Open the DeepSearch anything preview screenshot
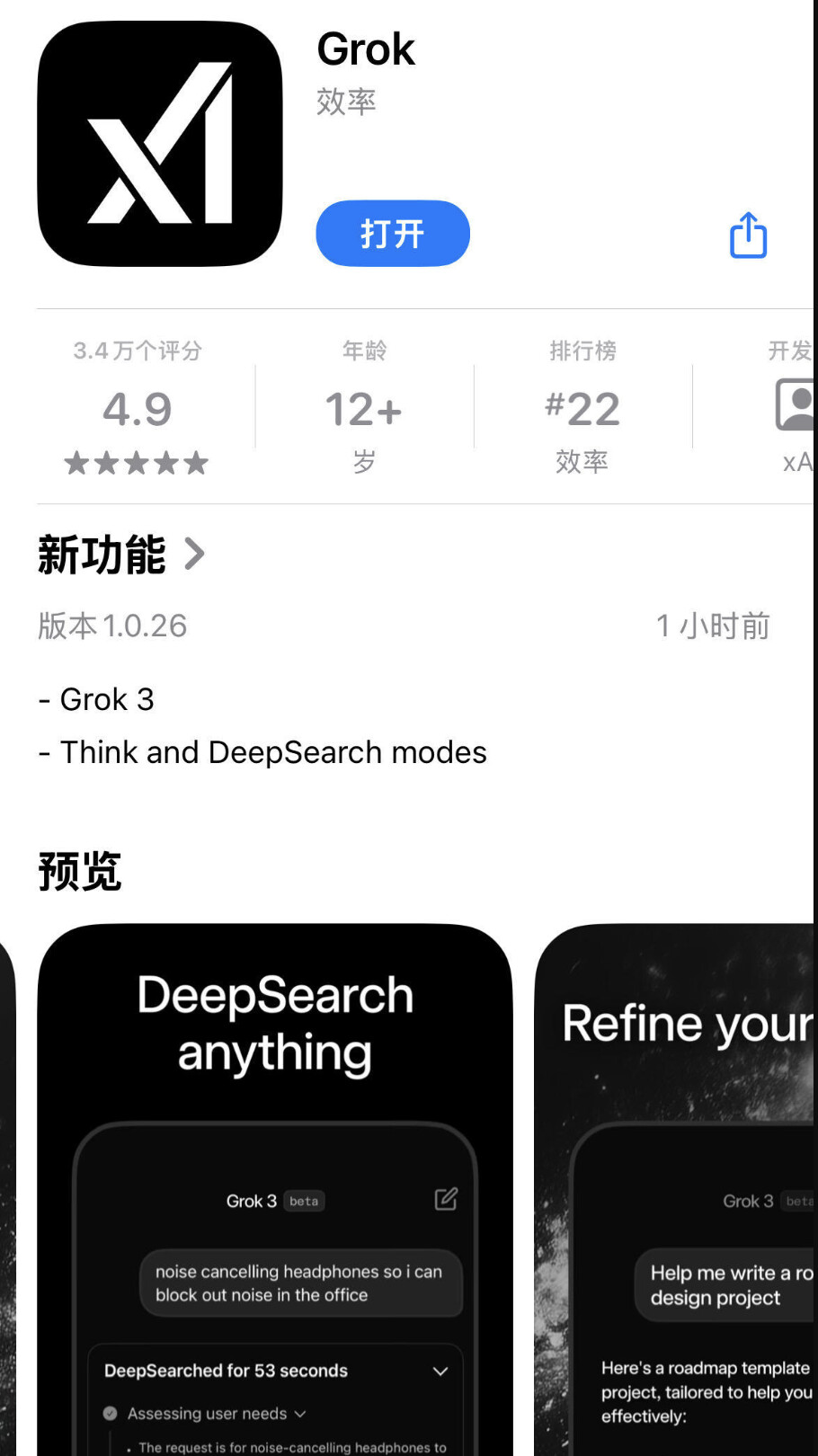 pos(275,1189)
